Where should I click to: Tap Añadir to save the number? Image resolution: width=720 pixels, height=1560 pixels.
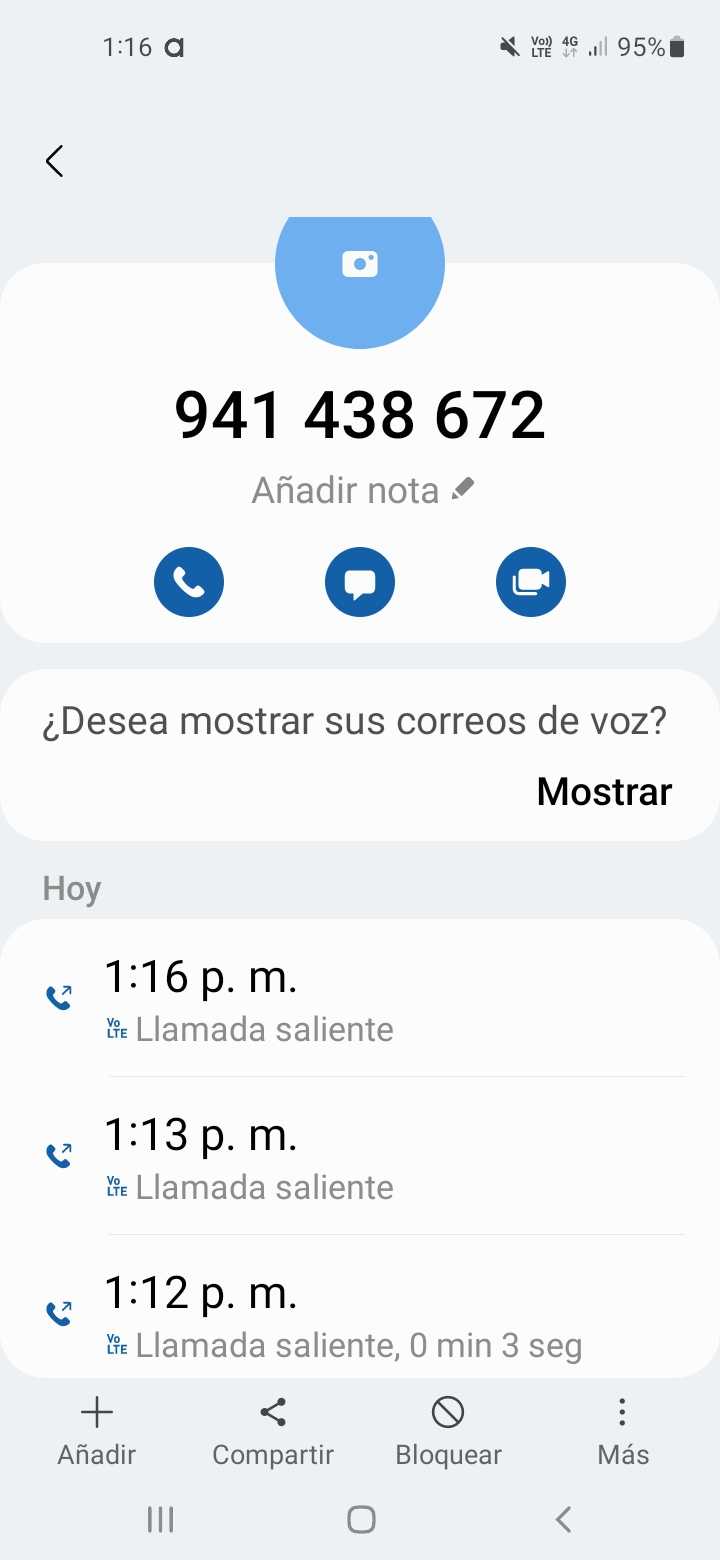tap(97, 1432)
